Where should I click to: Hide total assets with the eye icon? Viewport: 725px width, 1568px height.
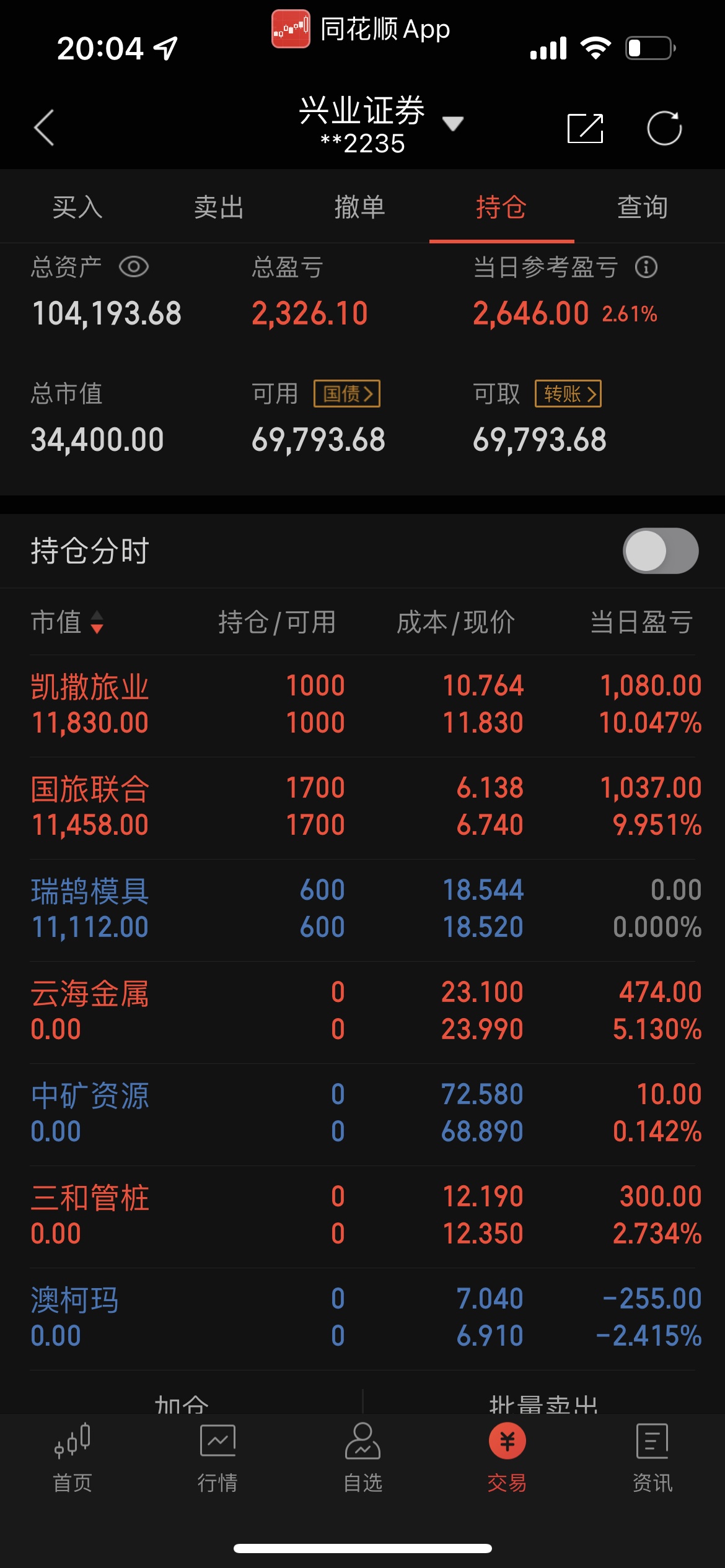point(134,267)
